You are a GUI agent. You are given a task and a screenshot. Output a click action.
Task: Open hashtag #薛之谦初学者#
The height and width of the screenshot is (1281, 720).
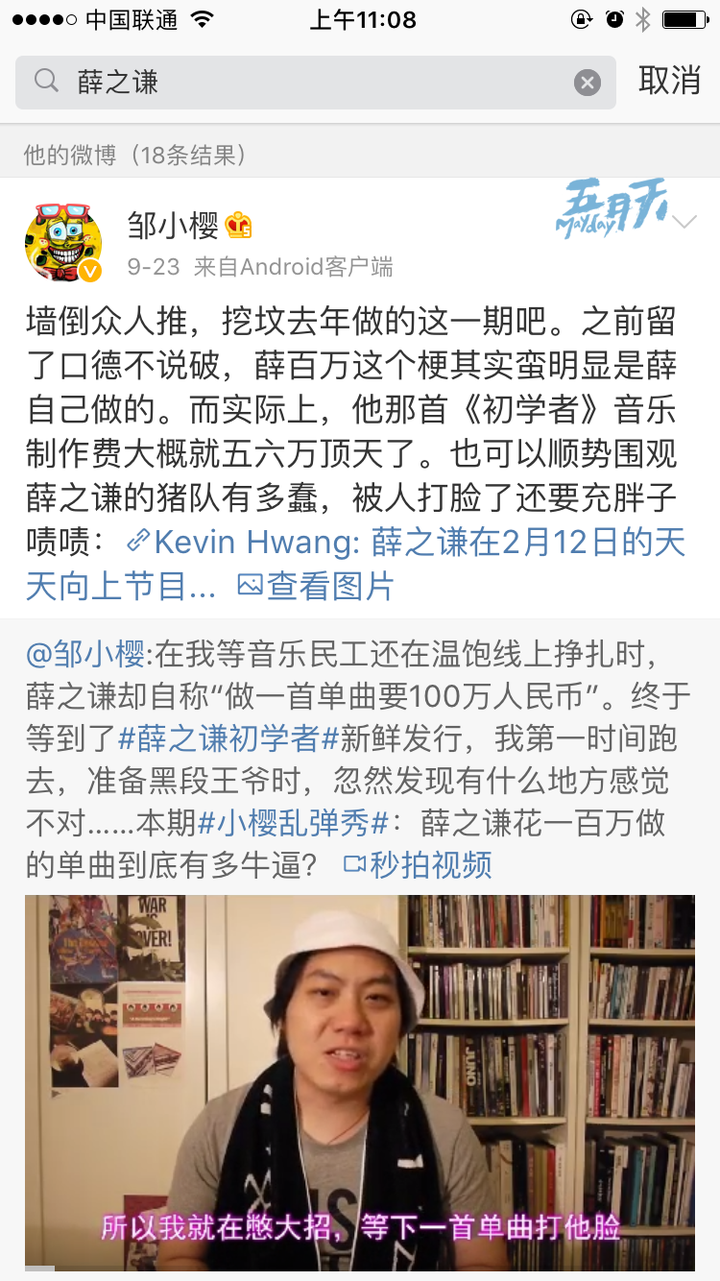click(x=232, y=739)
